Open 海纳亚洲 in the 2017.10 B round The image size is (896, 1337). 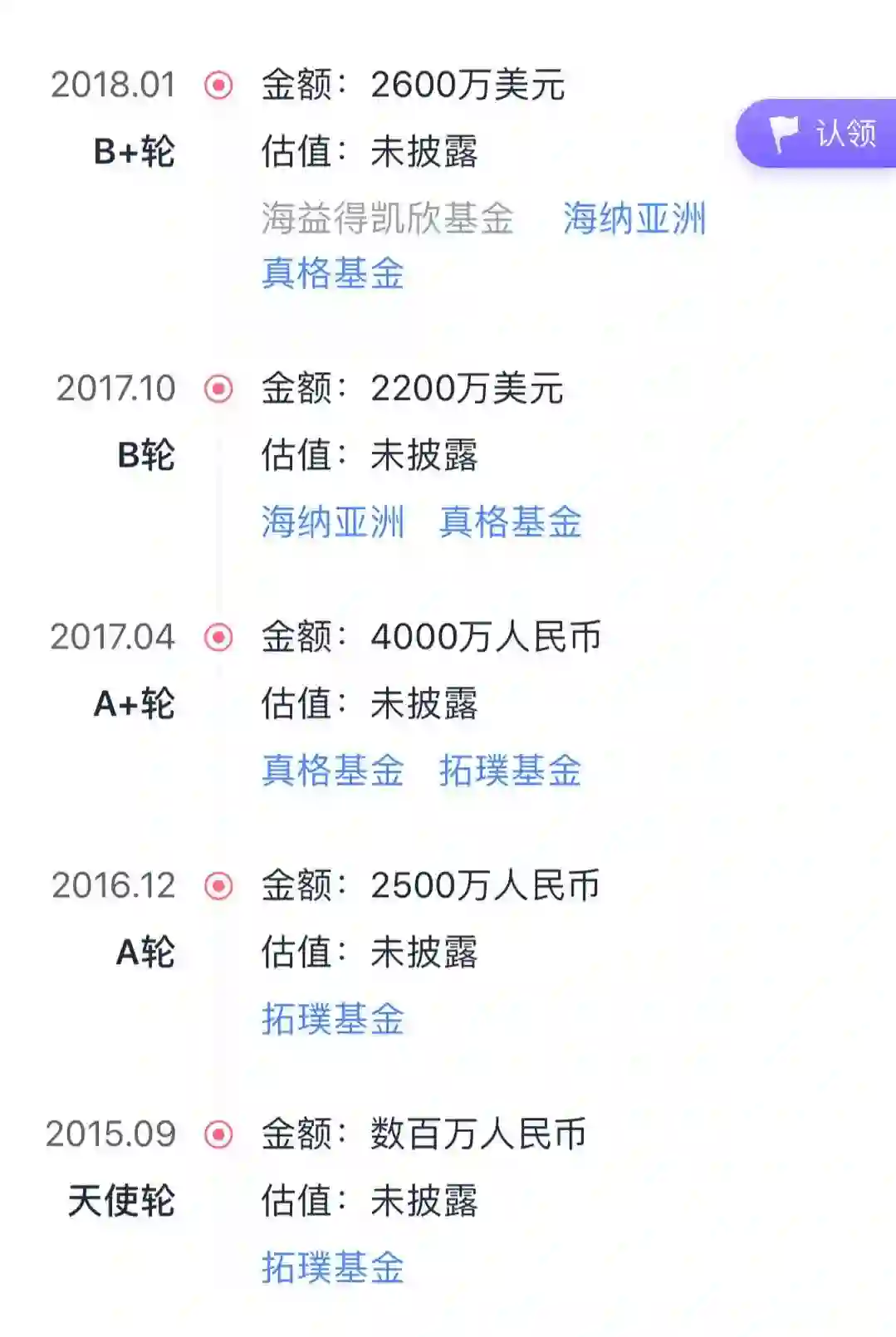pos(333,522)
